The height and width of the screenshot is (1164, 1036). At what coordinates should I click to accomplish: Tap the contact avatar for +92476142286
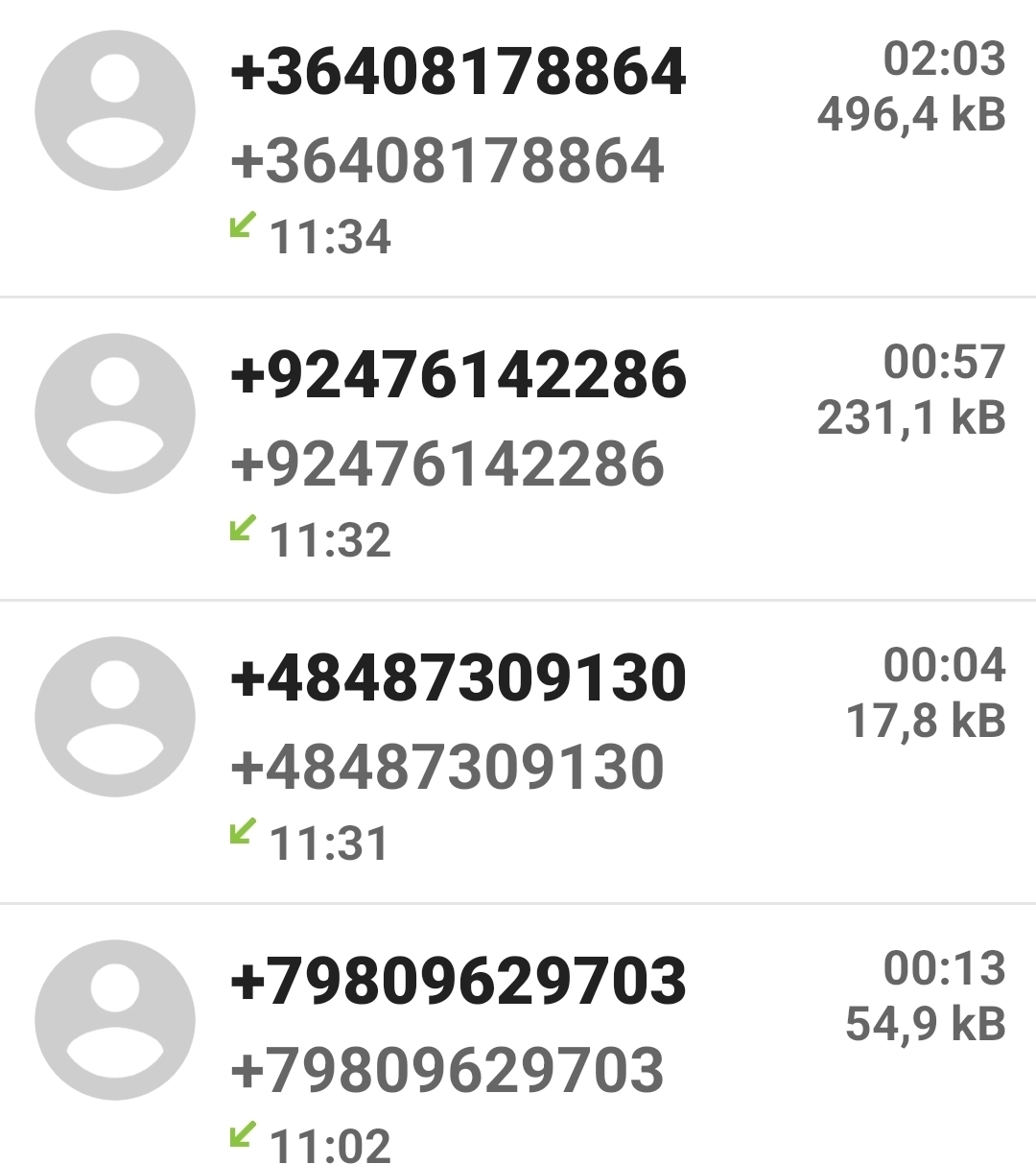pyautogui.click(x=115, y=414)
